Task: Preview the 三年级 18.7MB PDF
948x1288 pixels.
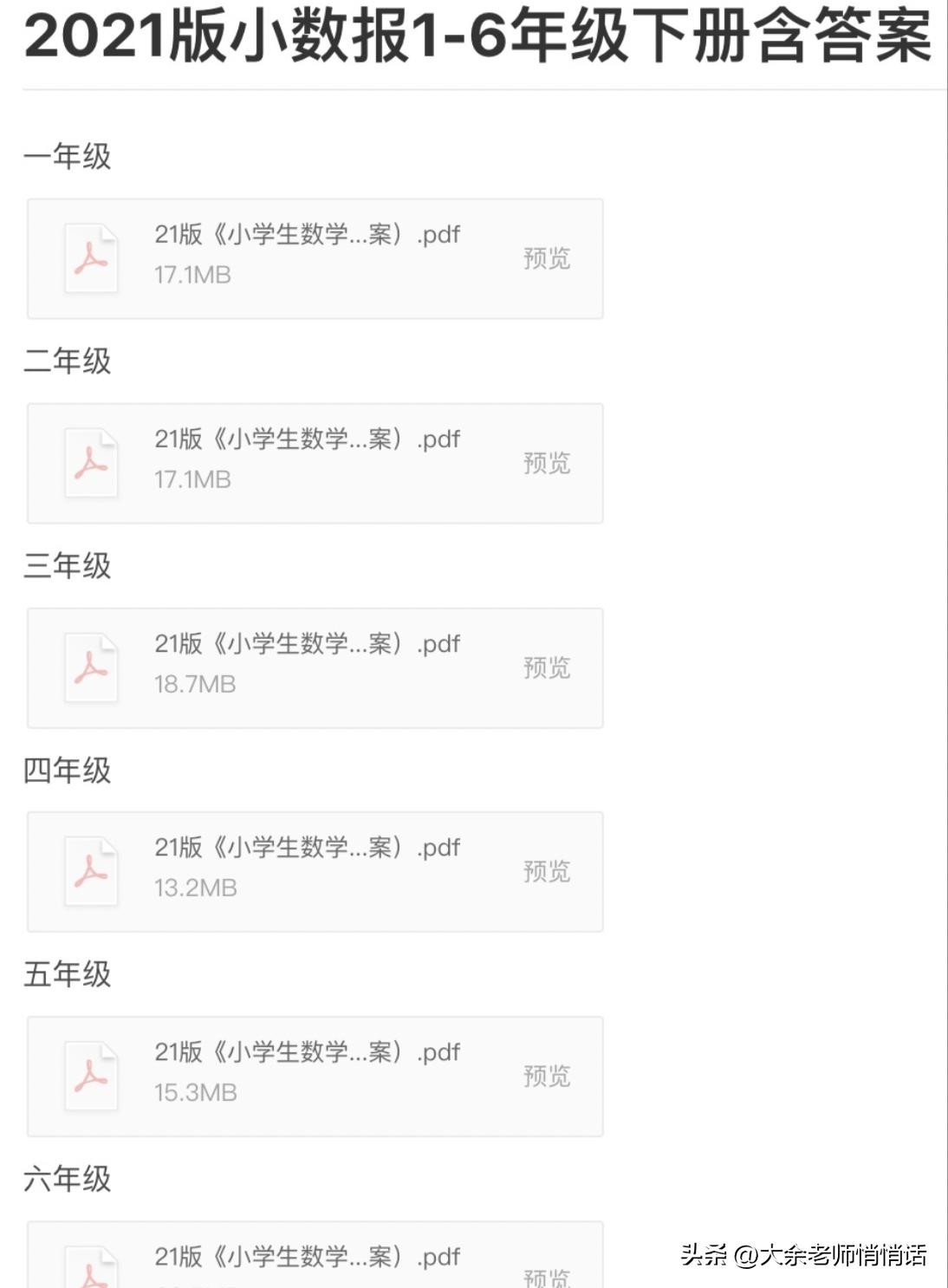Action: point(546,667)
